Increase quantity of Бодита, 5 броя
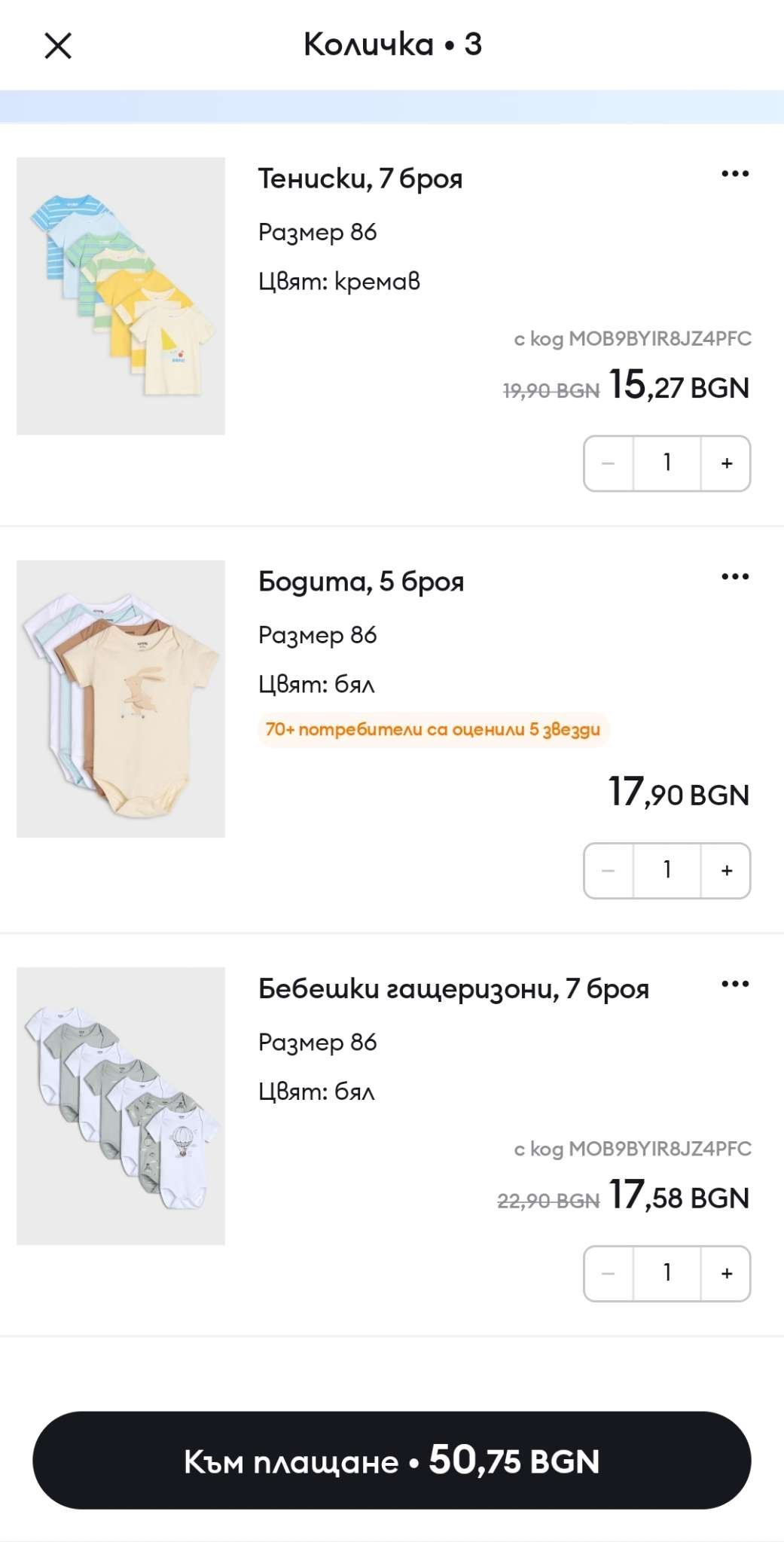 (x=726, y=871)
